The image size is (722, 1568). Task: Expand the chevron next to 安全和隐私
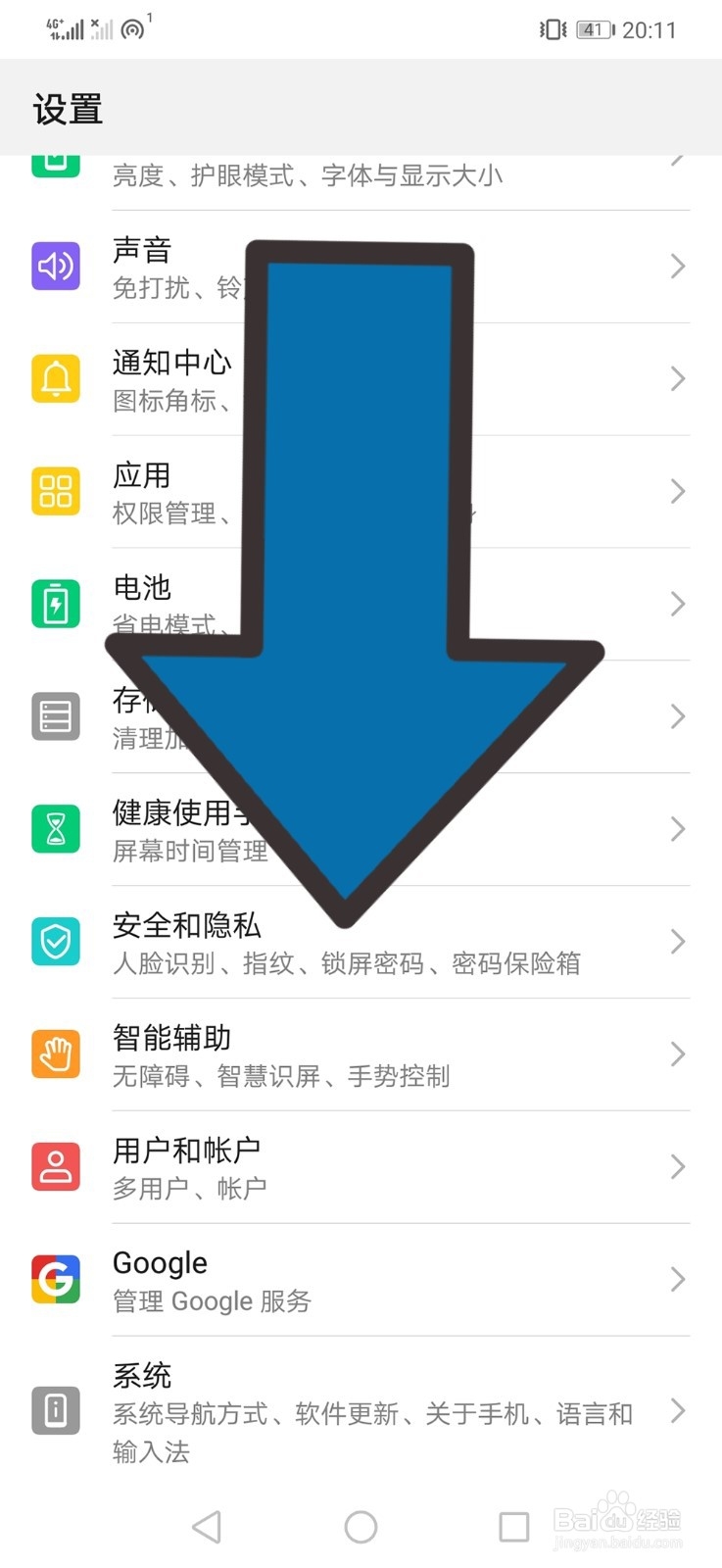pyautogui.click(x=677, y=941)
